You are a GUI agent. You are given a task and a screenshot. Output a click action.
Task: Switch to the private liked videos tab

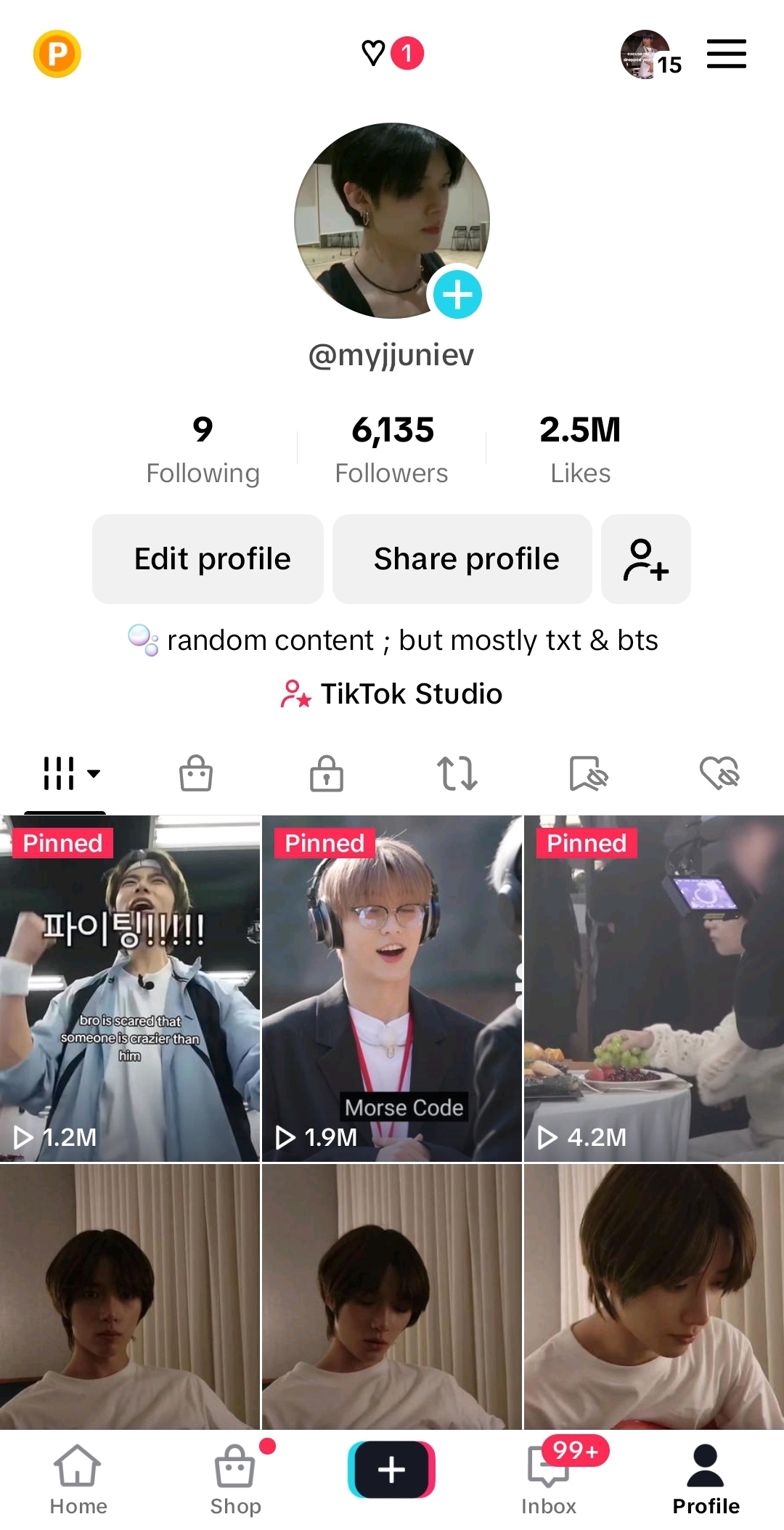click(719, 773)
